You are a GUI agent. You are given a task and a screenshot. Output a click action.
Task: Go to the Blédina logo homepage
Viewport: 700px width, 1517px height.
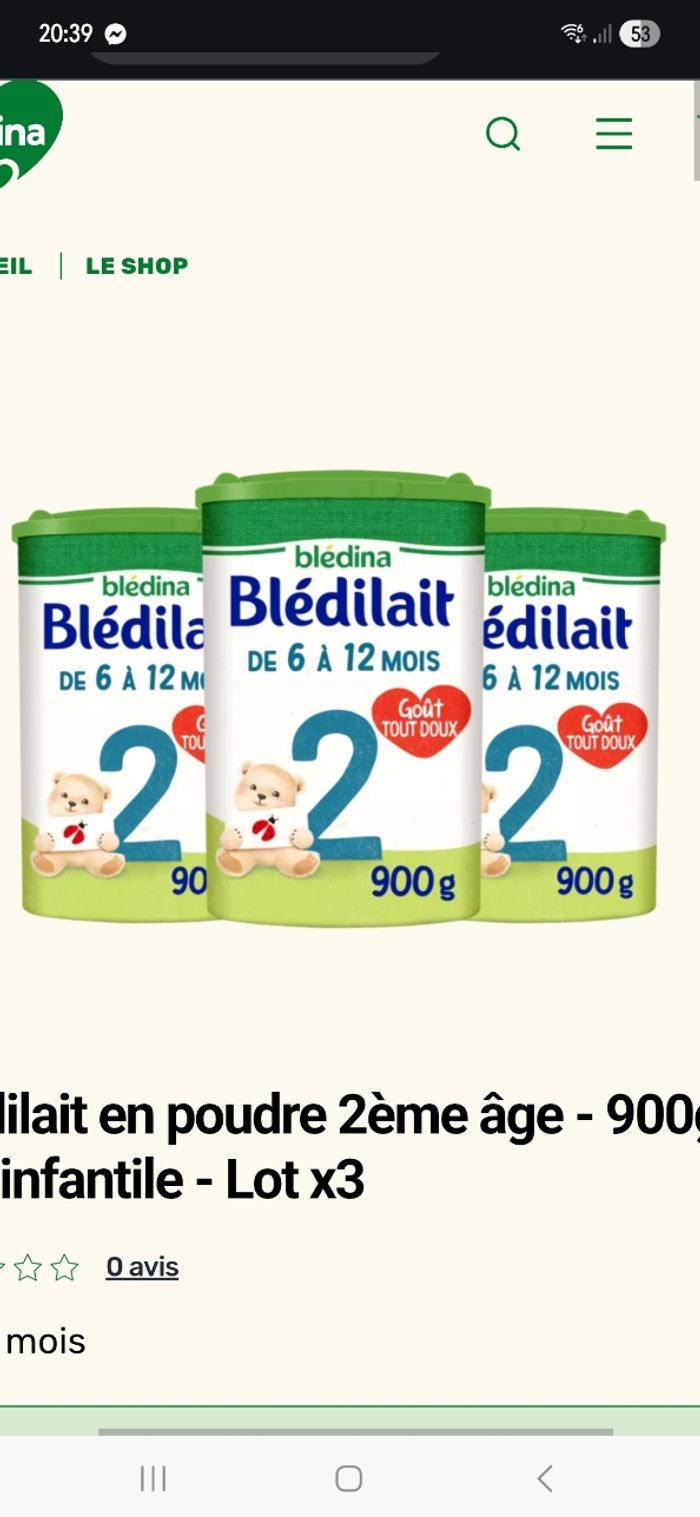pyautogui.click(x=28, y=132)
